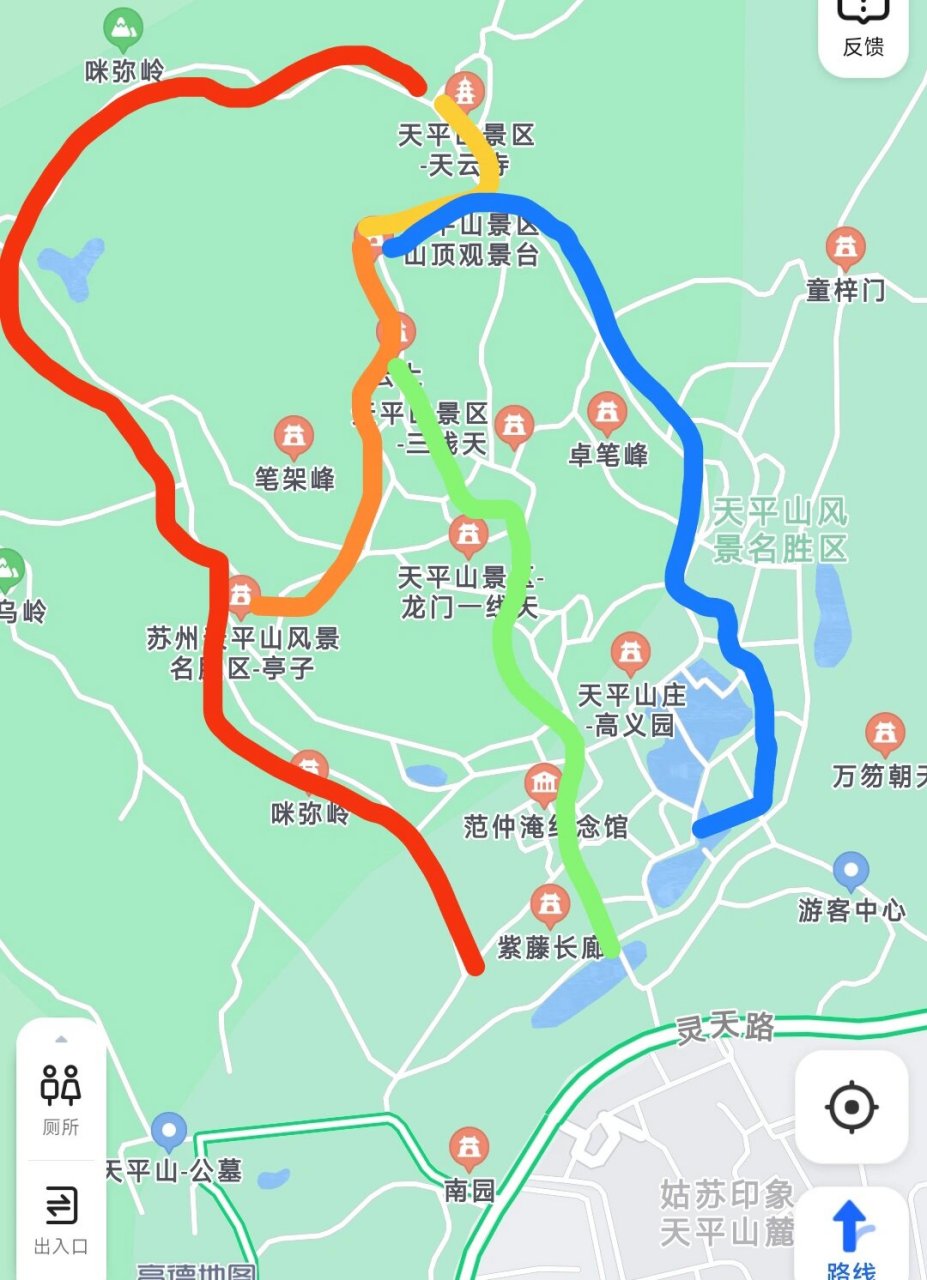
Task: Tap the 卓笔峰 attraction marker
Action: point(609,411)
